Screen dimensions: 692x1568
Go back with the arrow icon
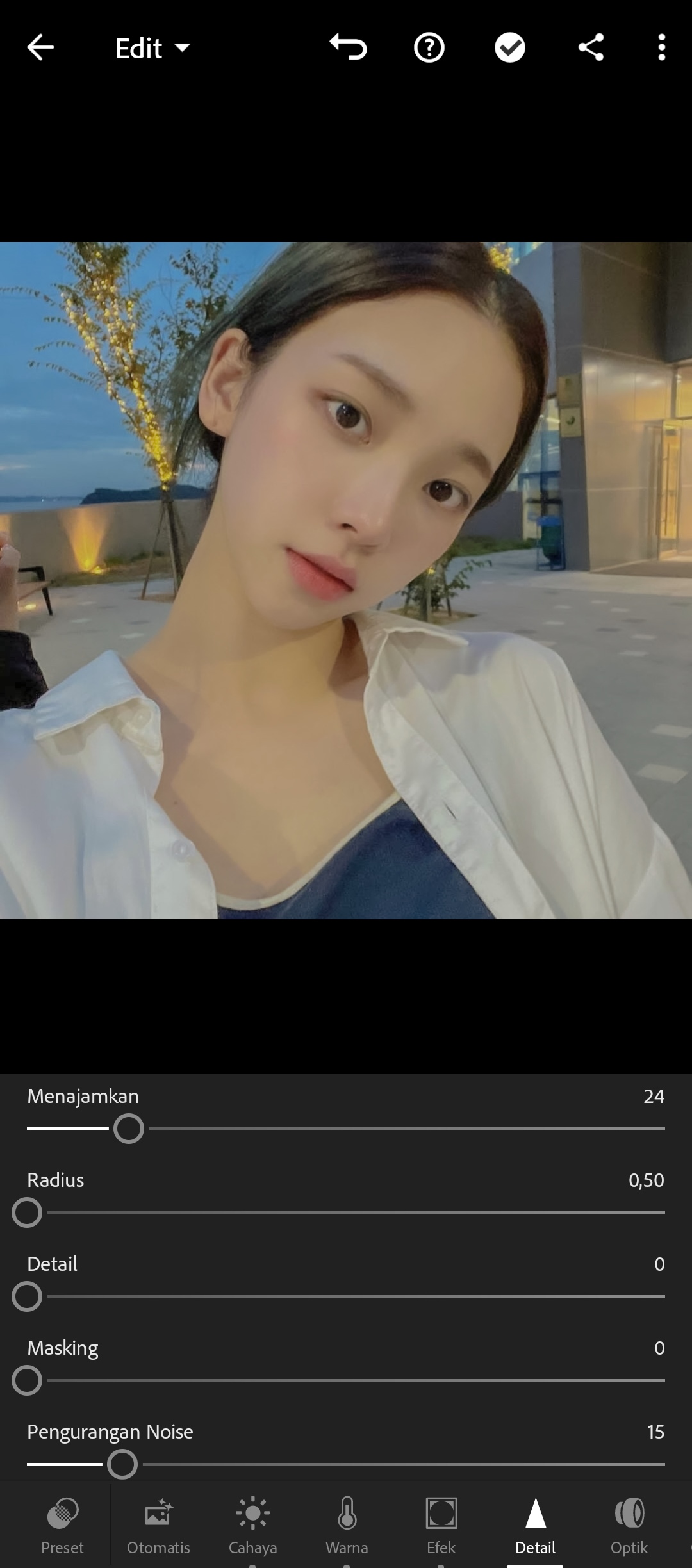[40, 48]
